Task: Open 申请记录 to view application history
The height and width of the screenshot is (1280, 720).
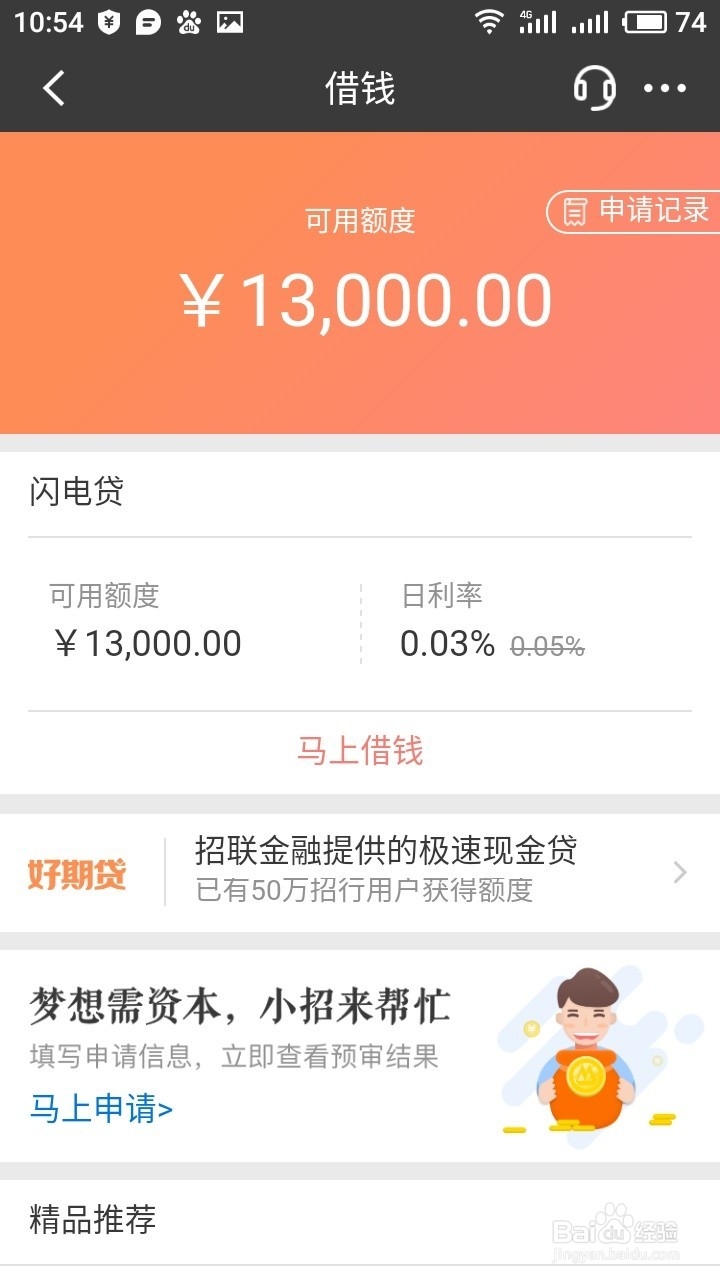Action: (640, 212)
